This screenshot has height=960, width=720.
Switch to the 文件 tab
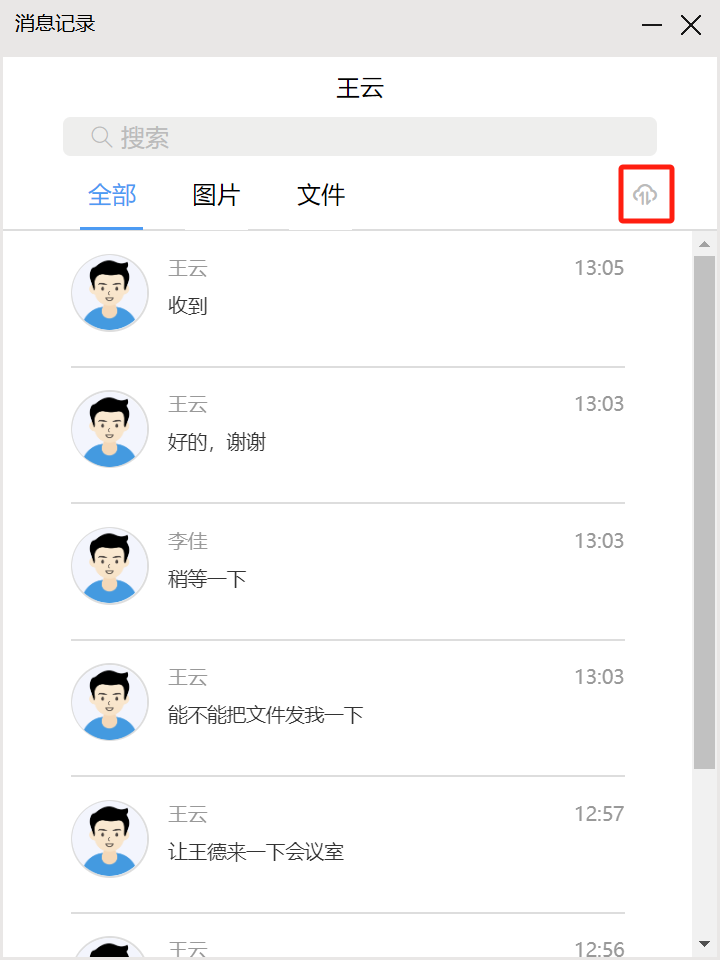pyautogui.click(x=321, y=195)
